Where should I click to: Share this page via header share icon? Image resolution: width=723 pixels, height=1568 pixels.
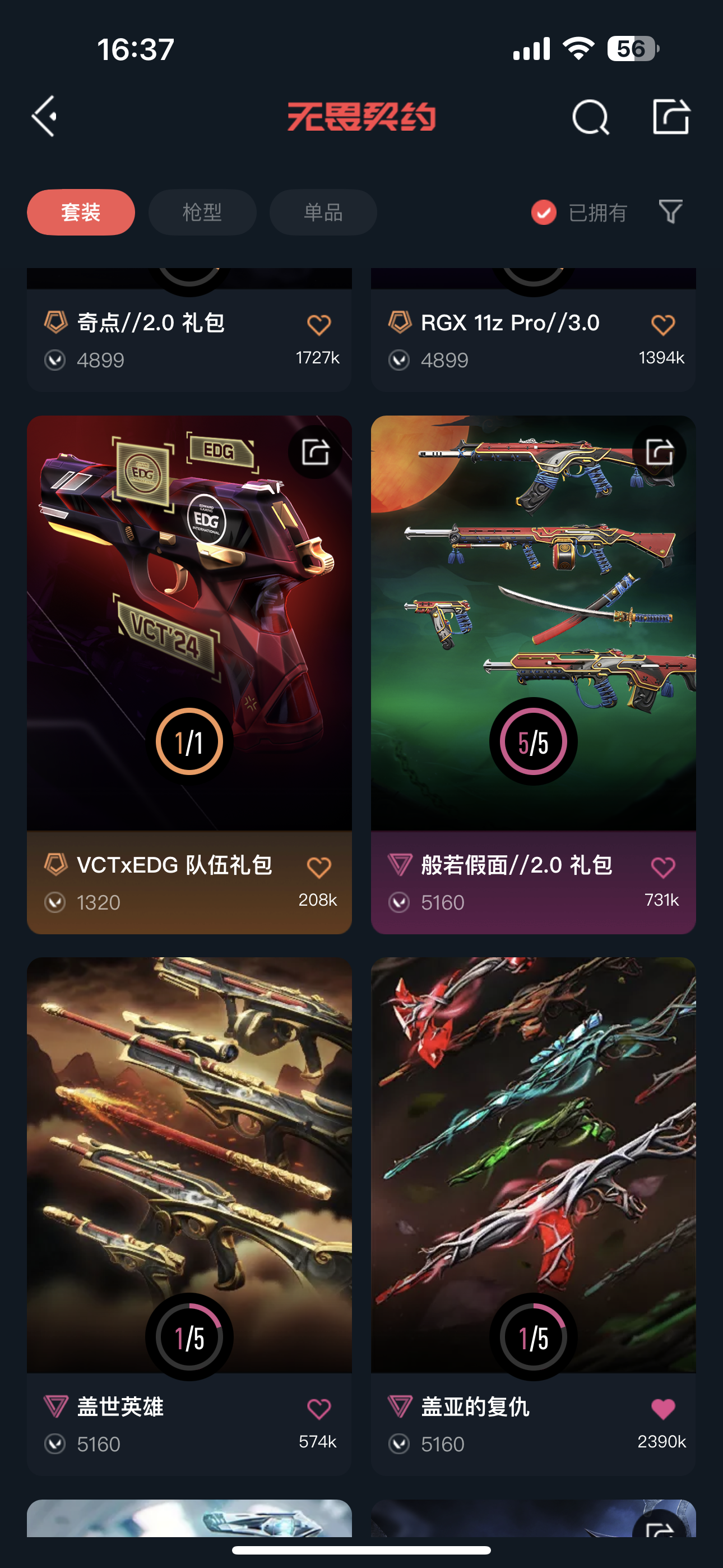click(671, 116)
